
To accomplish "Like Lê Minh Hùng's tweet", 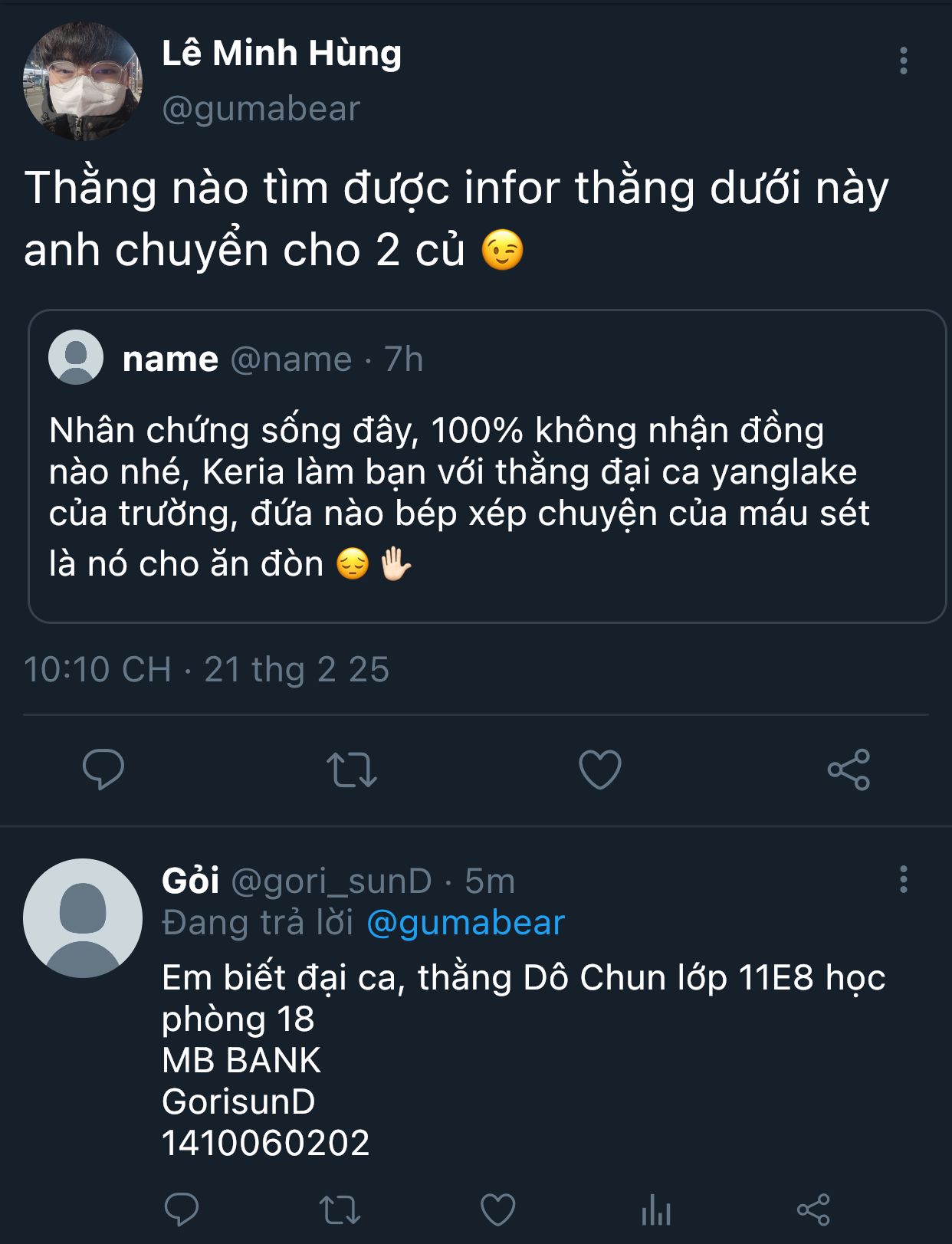I will (599, 769).
